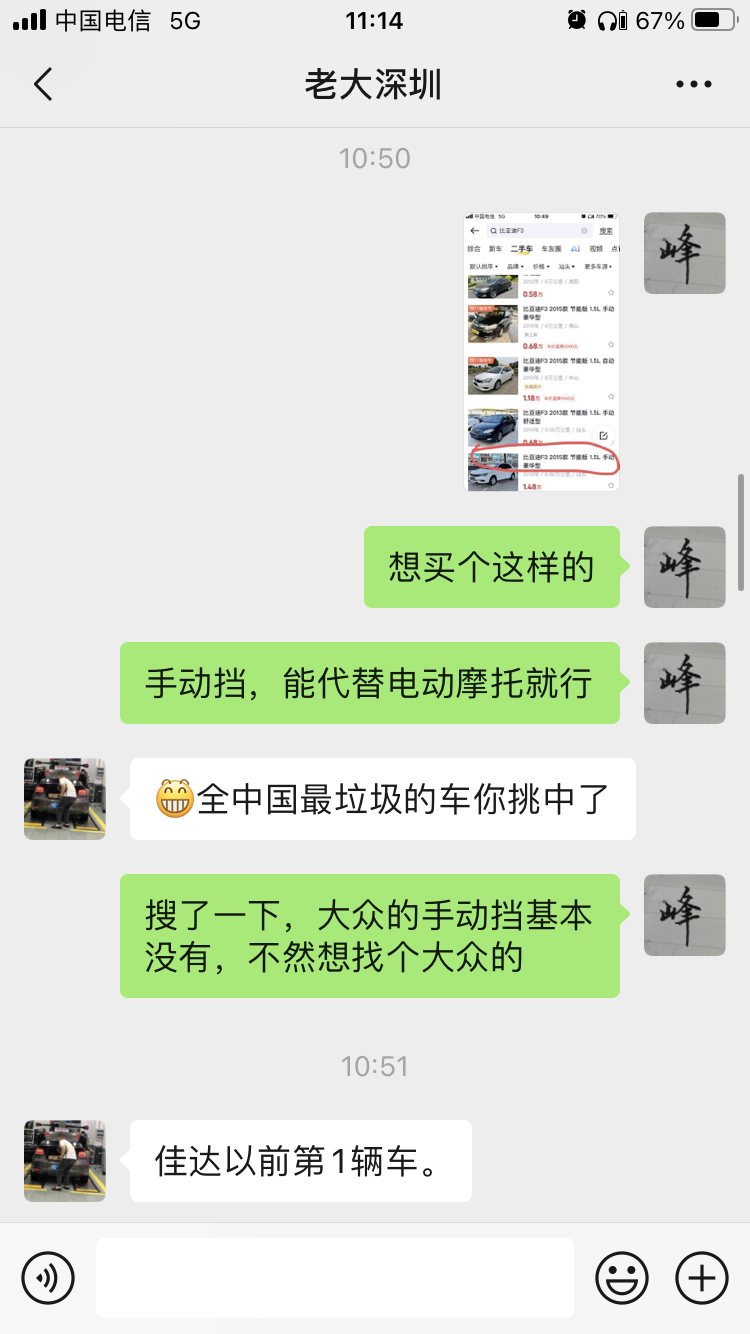View own profile avatar beside 想买个这样的

pos(684,567)
